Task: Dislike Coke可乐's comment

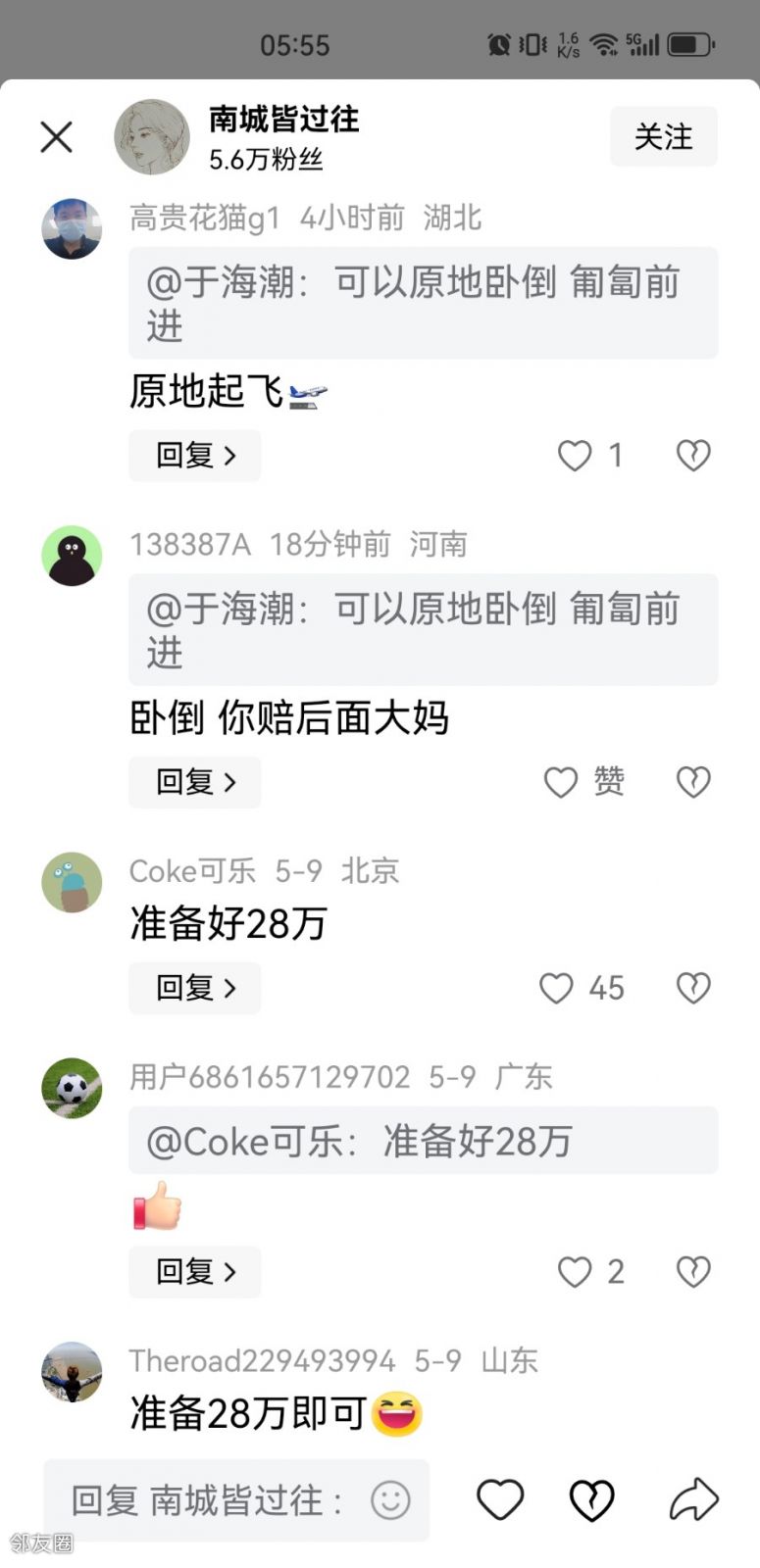Action: (x=693, y=988)
